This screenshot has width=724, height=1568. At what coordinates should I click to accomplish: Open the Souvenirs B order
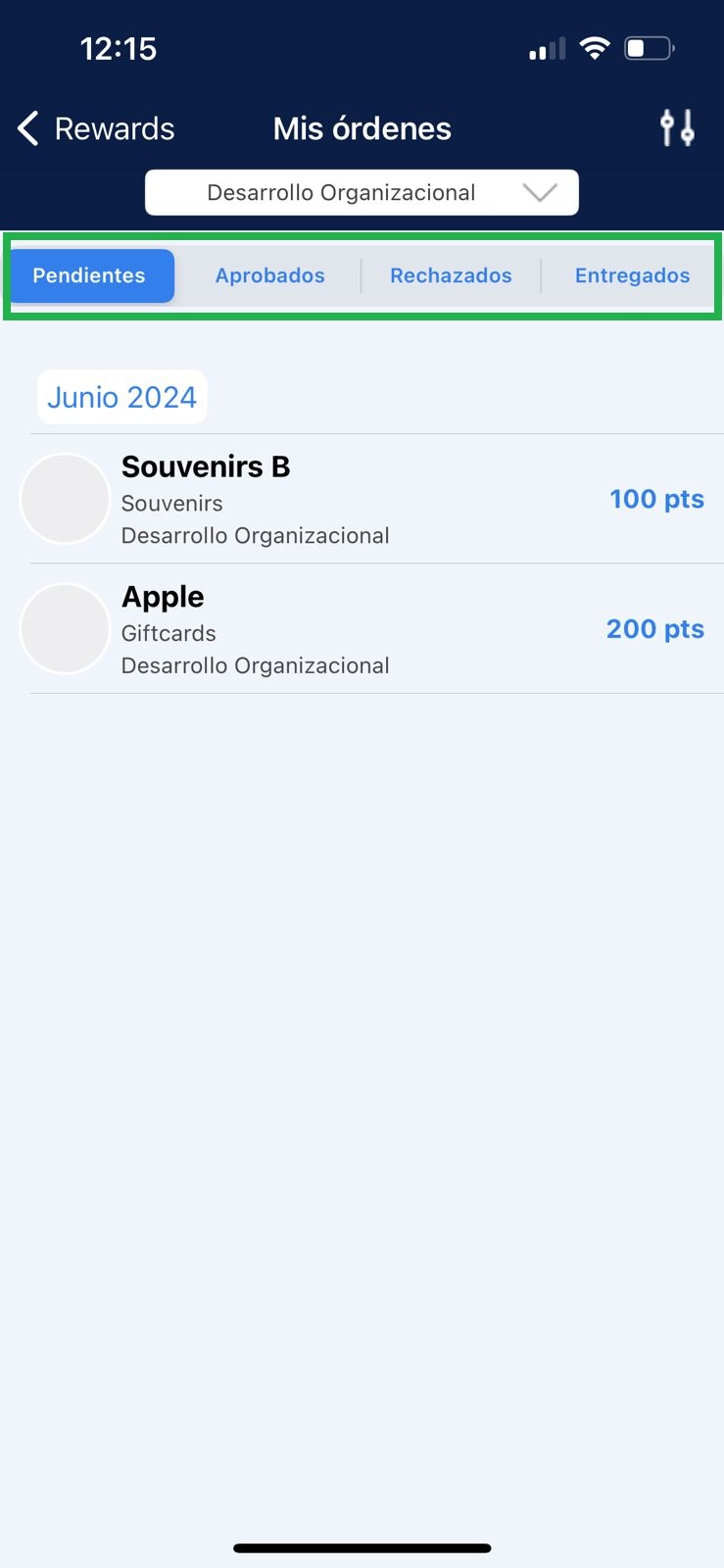click(x=362, y=499)
